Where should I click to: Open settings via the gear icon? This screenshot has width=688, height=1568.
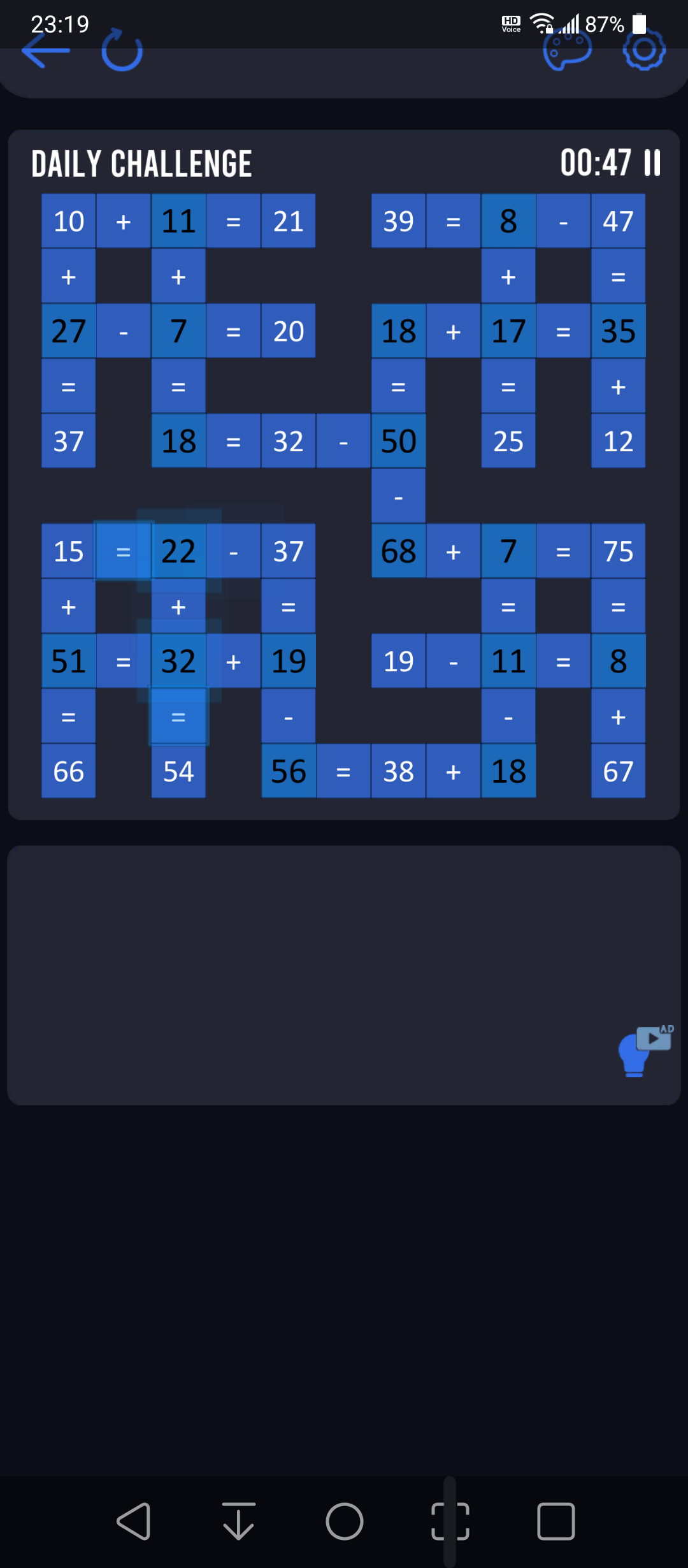(644, 50)
